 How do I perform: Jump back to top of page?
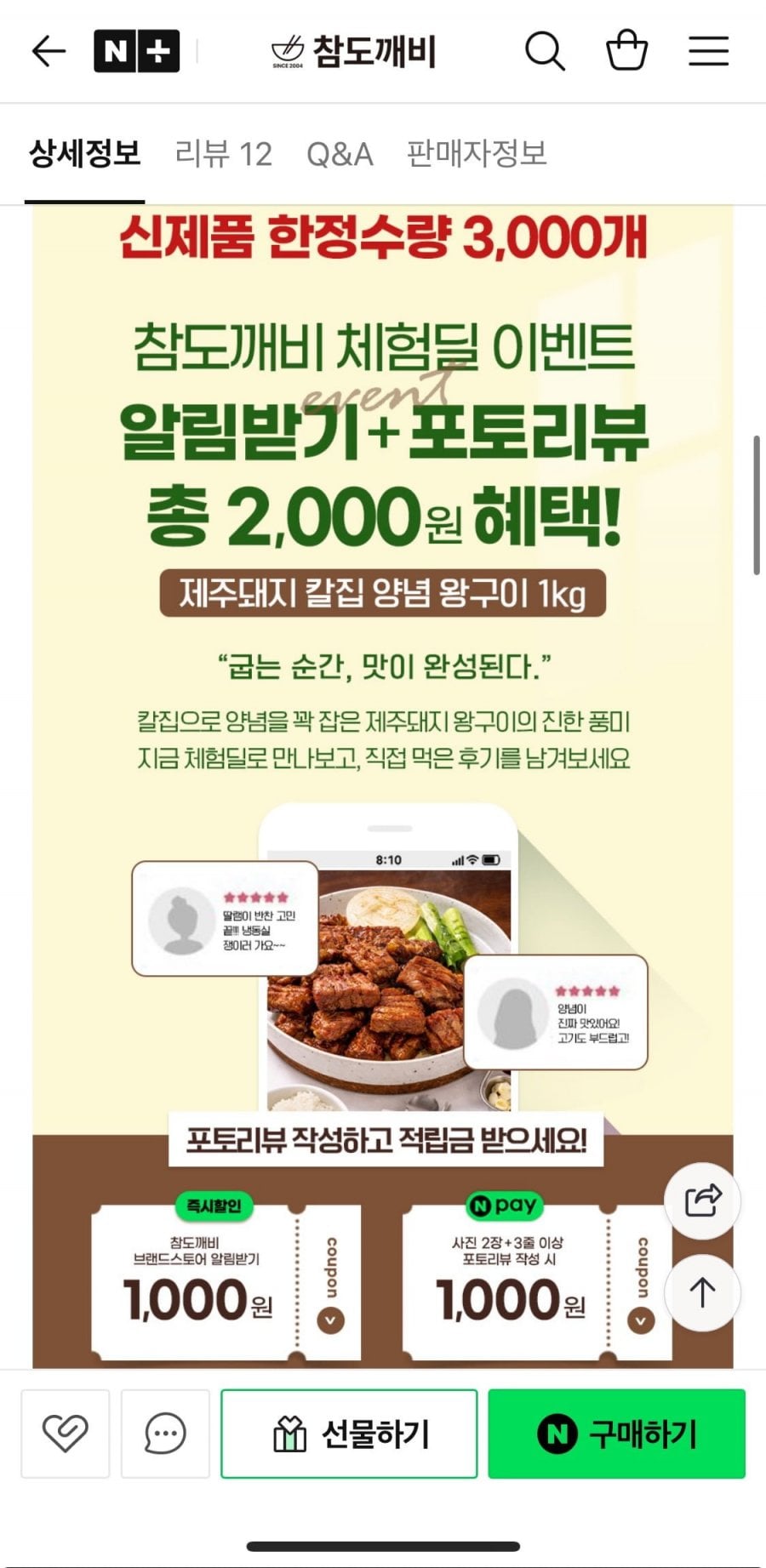tap(702, 1292)
